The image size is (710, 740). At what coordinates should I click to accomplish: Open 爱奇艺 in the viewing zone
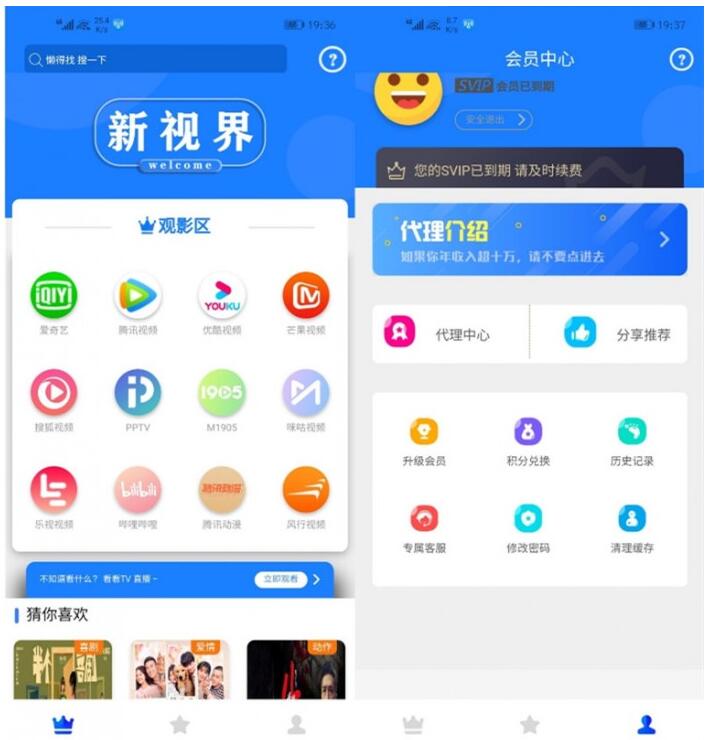54,297
